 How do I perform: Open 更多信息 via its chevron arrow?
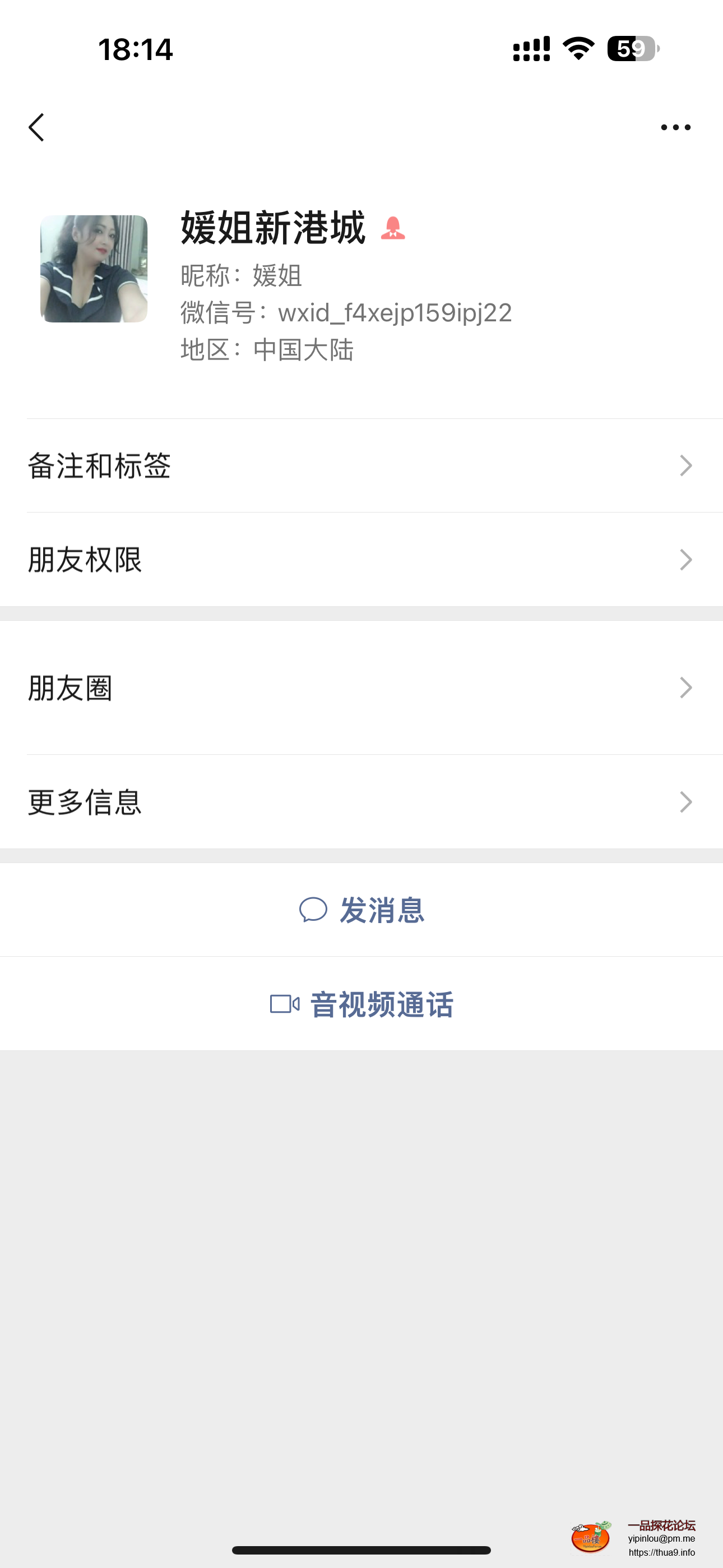(x=685, y=804)
